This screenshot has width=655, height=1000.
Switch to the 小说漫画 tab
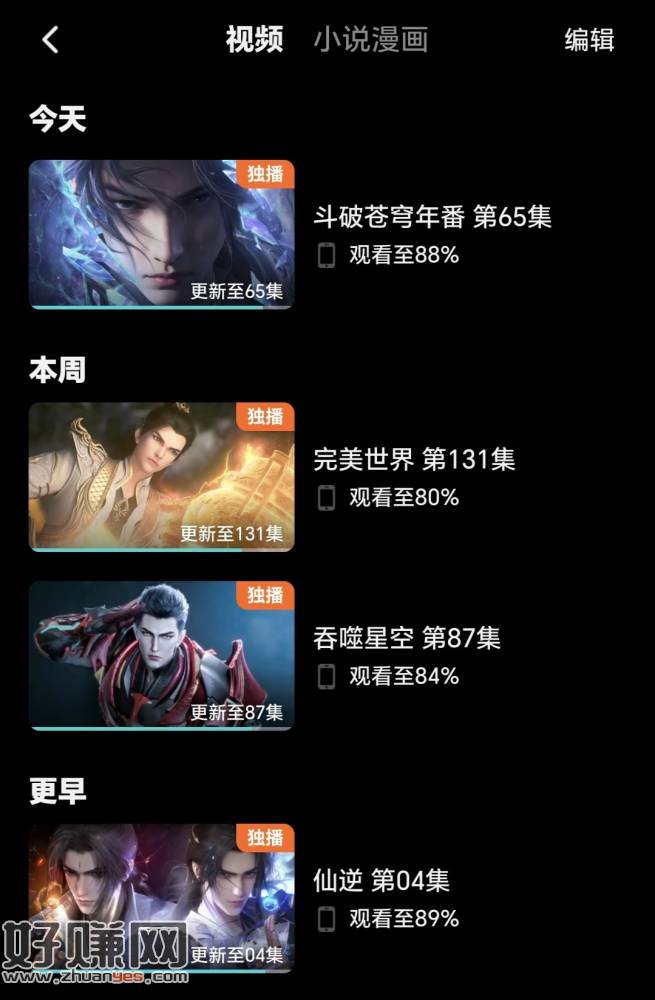(370, 40)
